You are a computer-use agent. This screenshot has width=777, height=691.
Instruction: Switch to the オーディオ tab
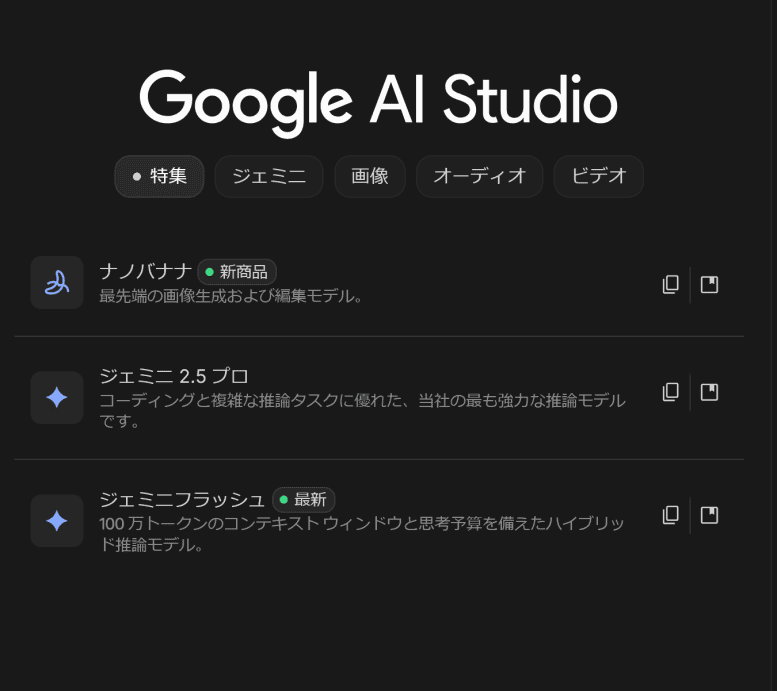click(x=479, y=176)
